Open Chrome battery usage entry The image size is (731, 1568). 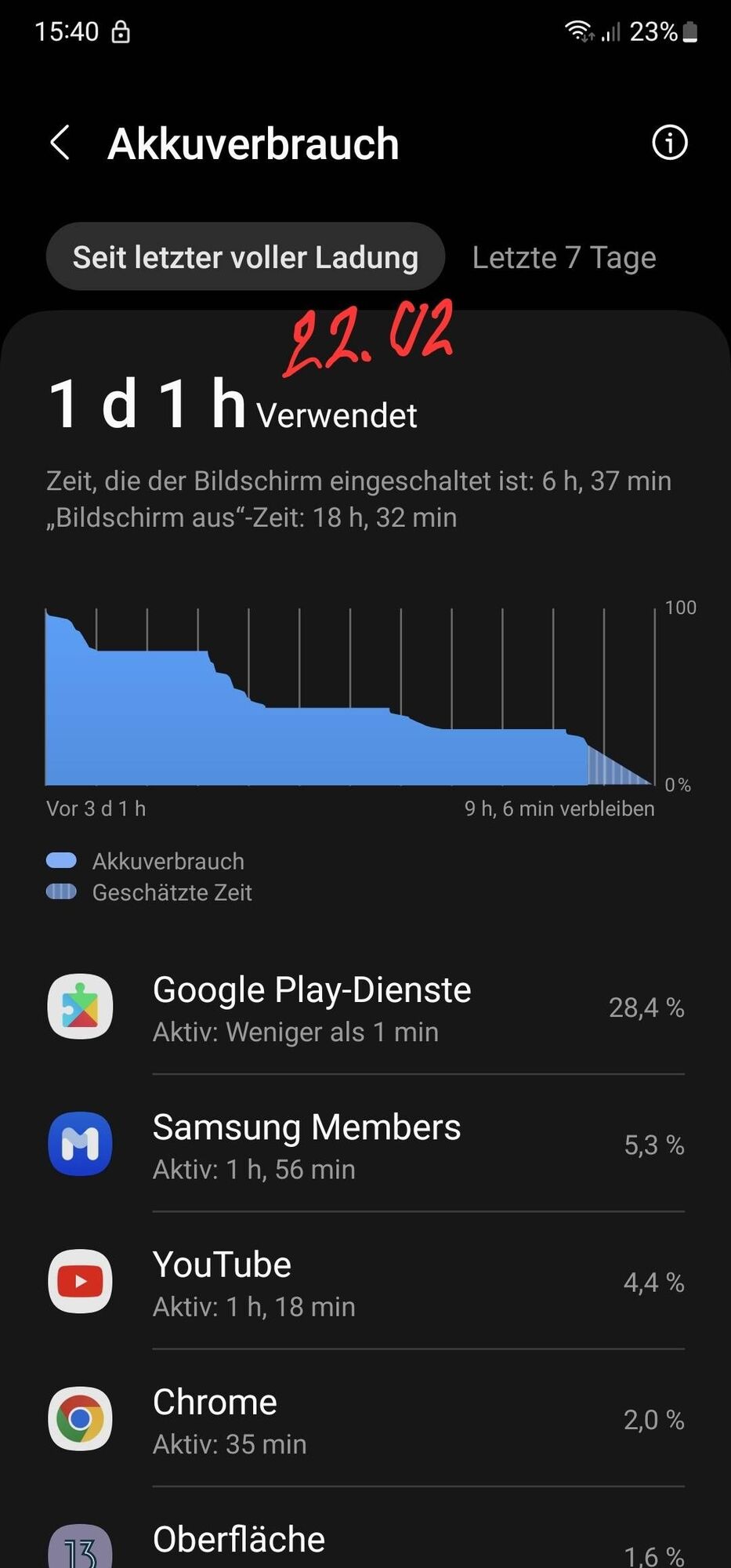(365, 1419)
